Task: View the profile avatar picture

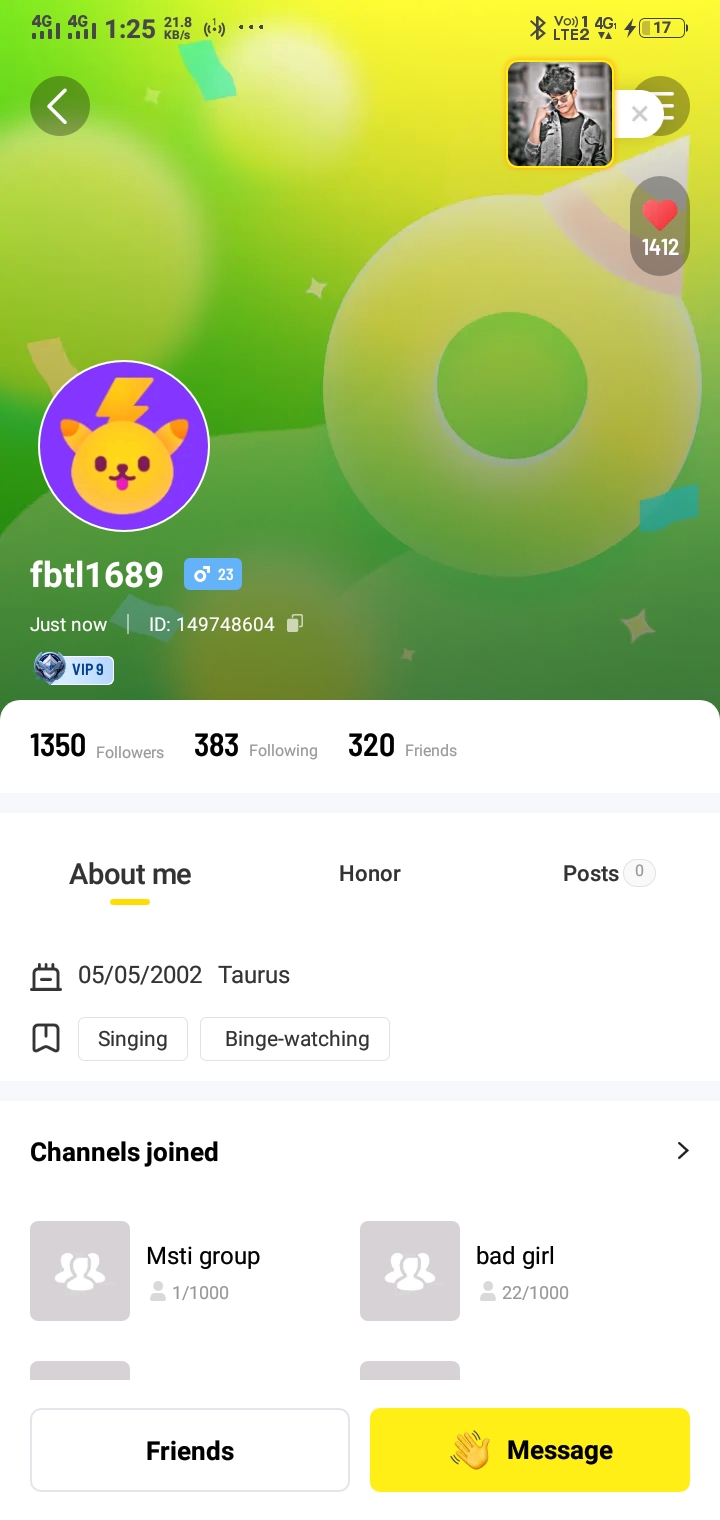Action: [124, 446]
